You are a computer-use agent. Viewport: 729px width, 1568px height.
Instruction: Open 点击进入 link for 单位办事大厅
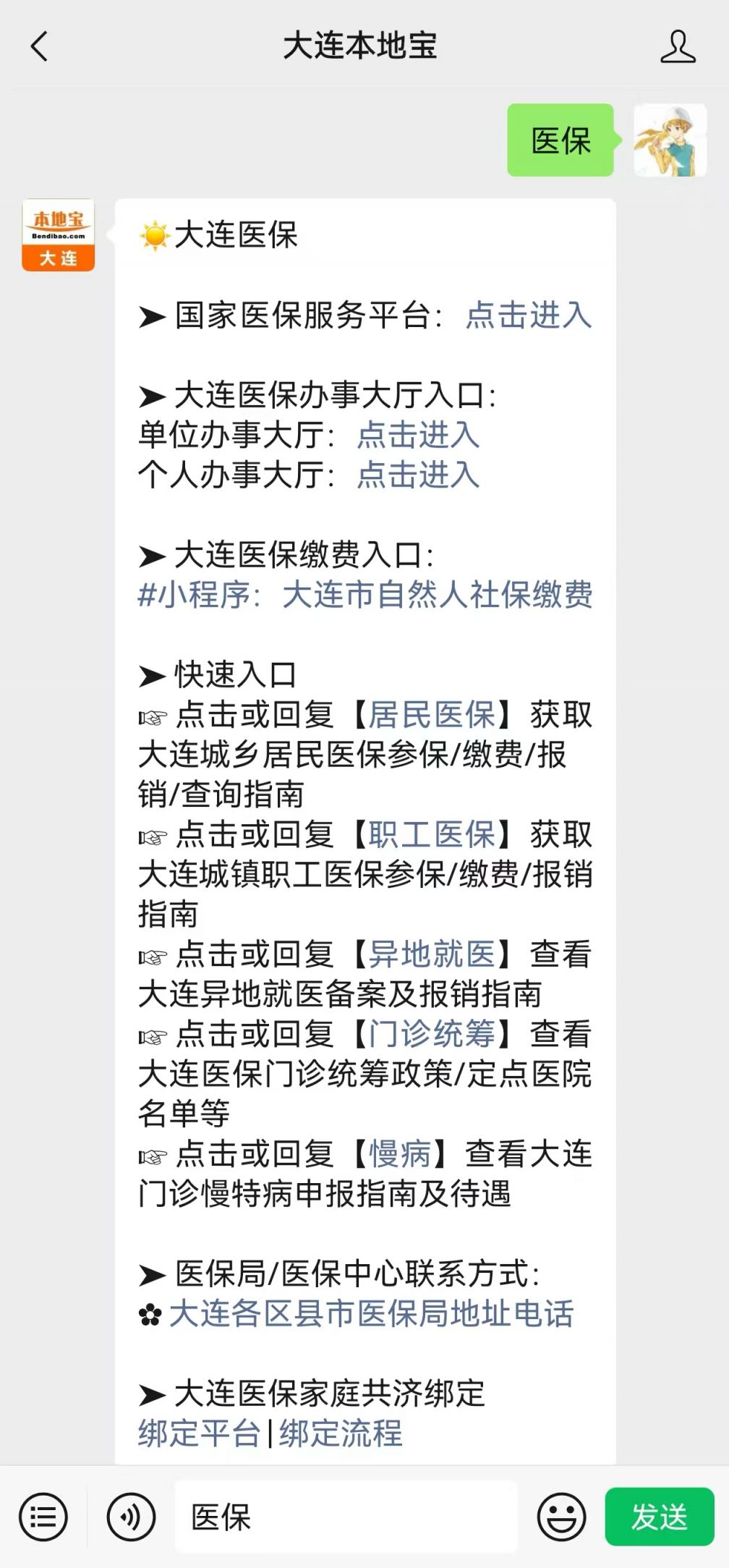[418, 435]
